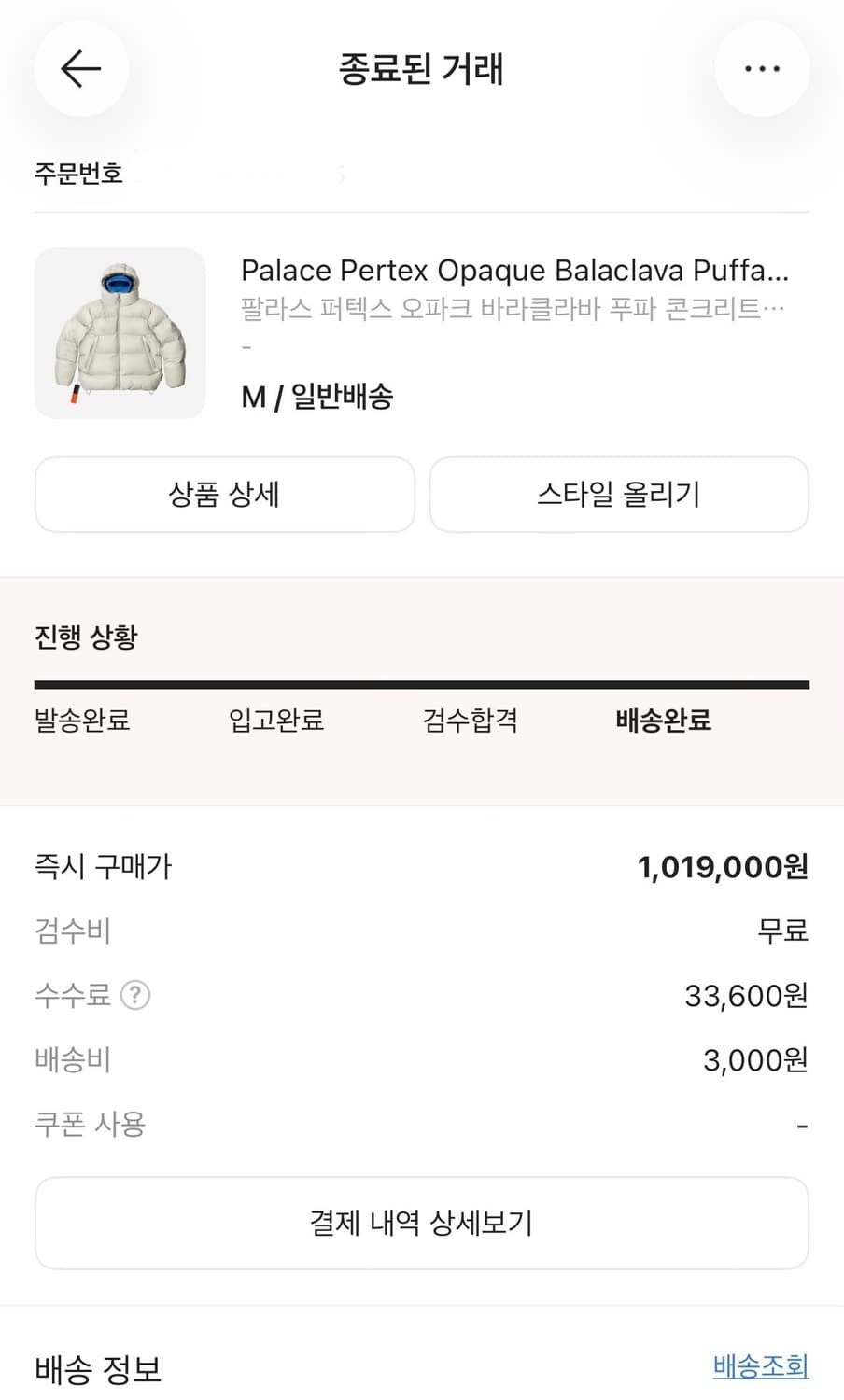Open 상품 상세 product details

(x=224, y=495)
